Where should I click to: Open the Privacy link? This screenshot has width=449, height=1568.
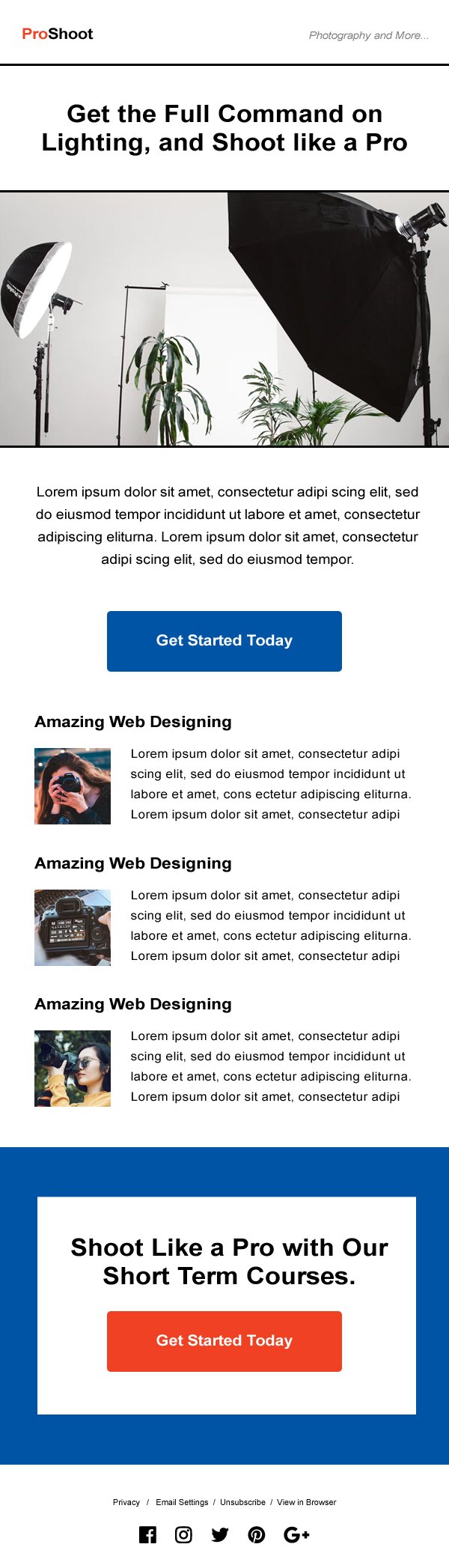(126, 1502)
